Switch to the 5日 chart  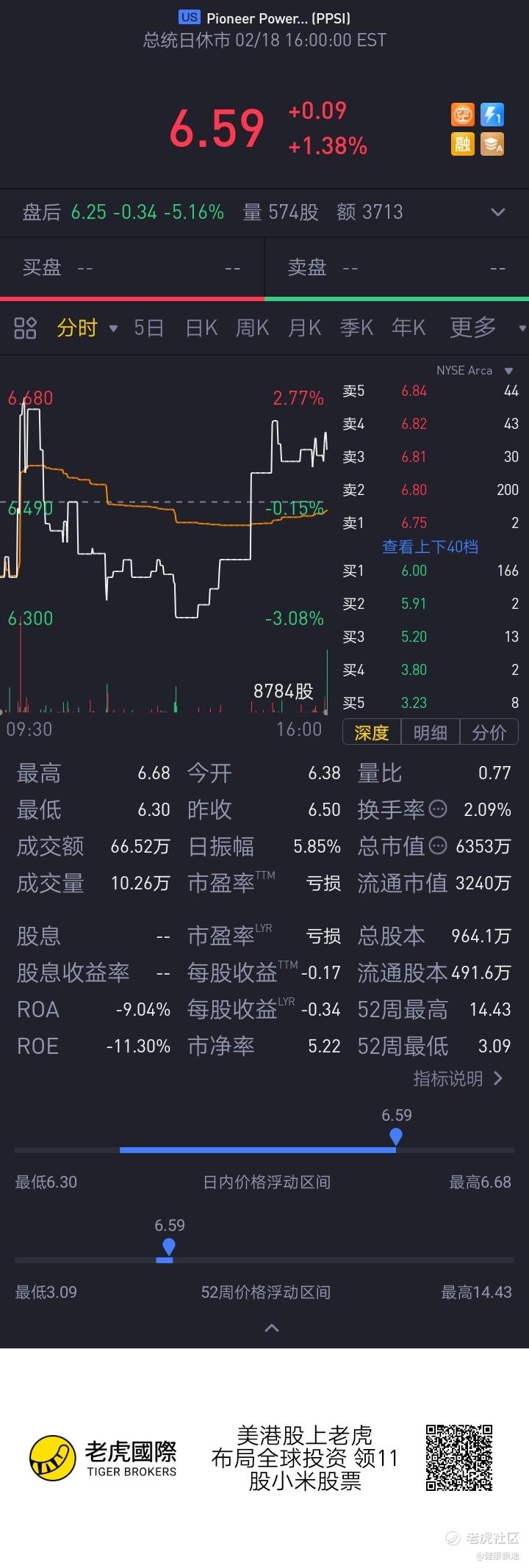(x=148, y=328)
